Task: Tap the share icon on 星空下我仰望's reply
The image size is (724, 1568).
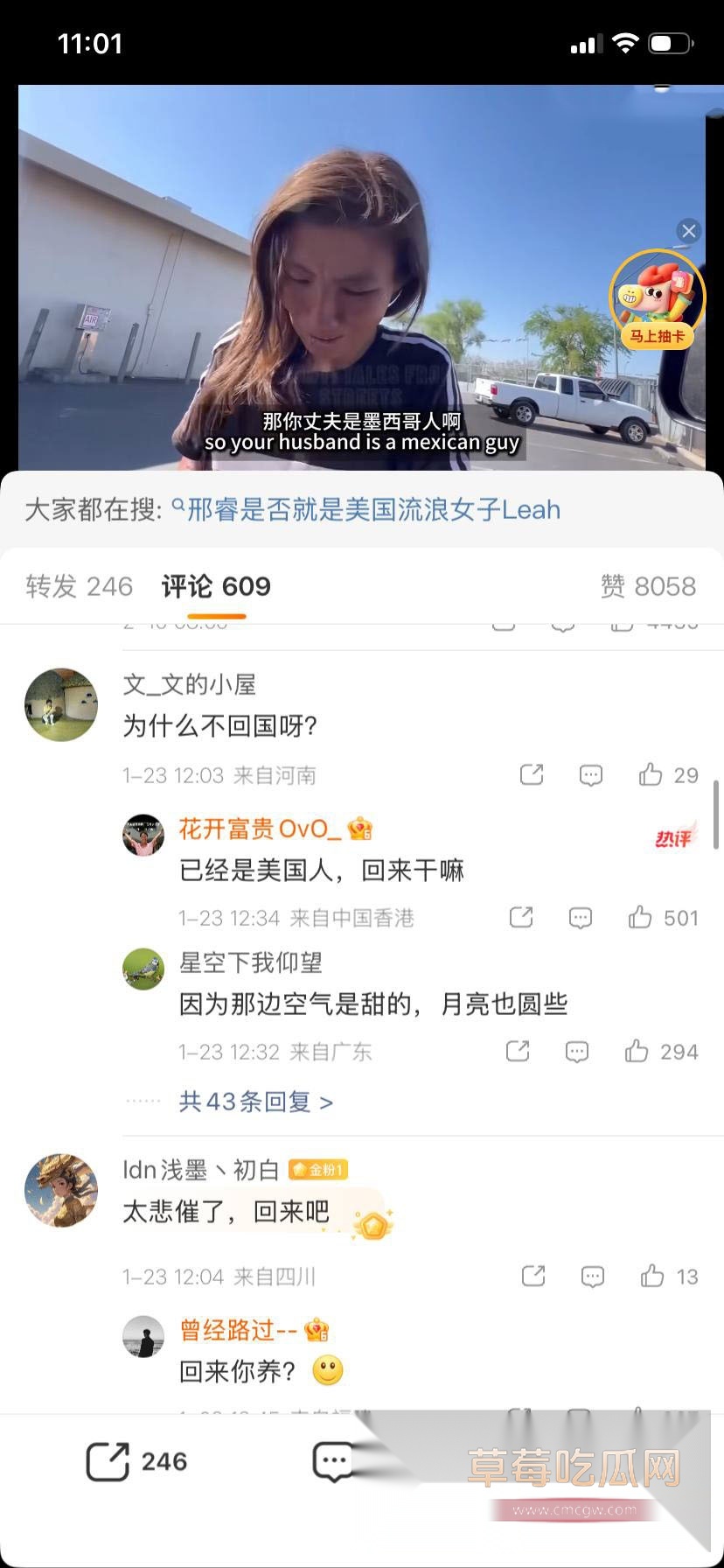Action: (517, 1052)
